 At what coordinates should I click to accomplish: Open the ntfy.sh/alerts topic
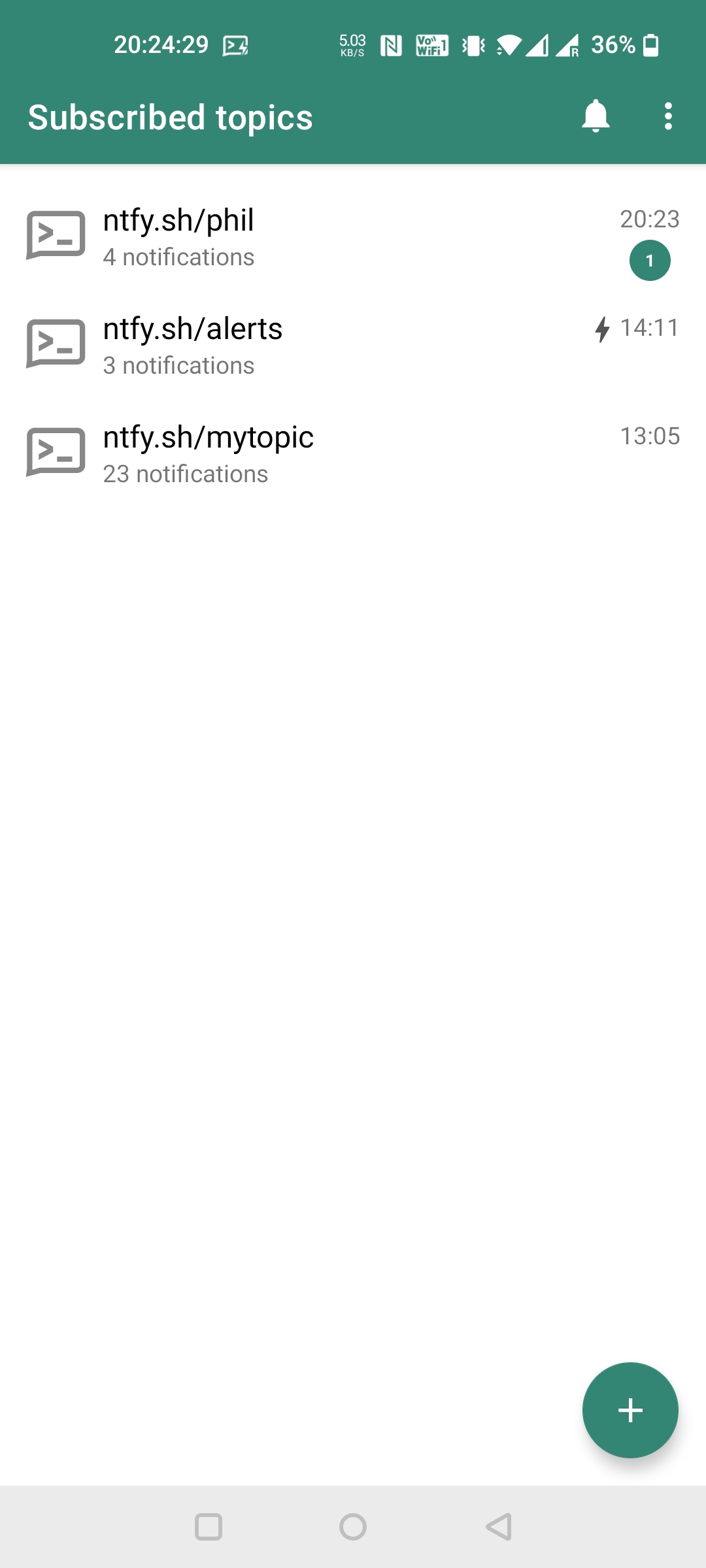click(x=353, y=346)
